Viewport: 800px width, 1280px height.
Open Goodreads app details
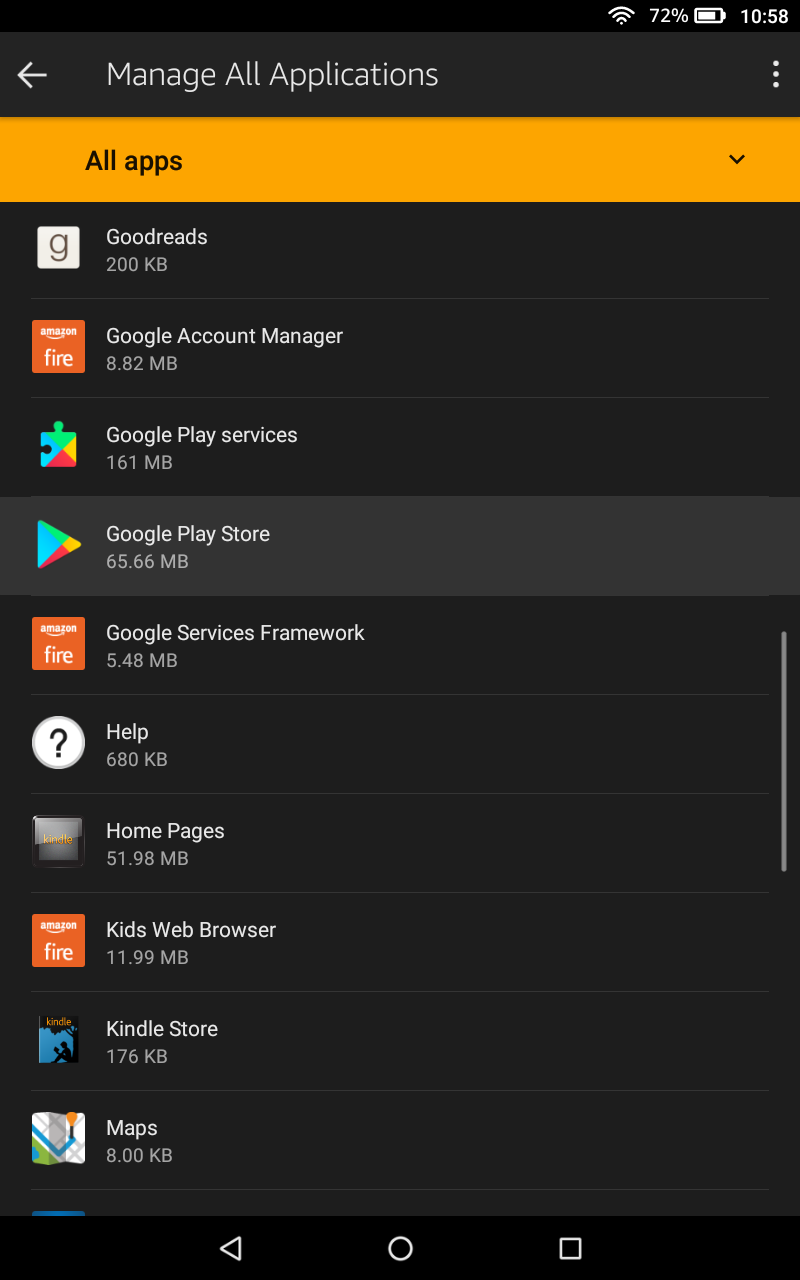tap(400, 250)
